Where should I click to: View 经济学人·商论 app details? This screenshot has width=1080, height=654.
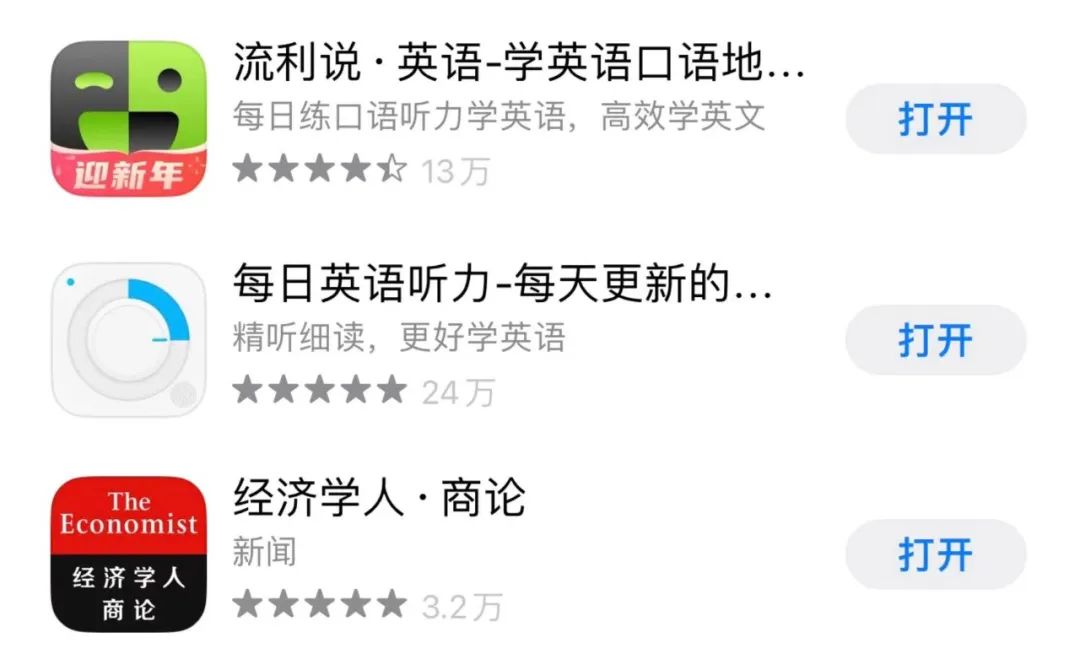(x=380, y=499)
